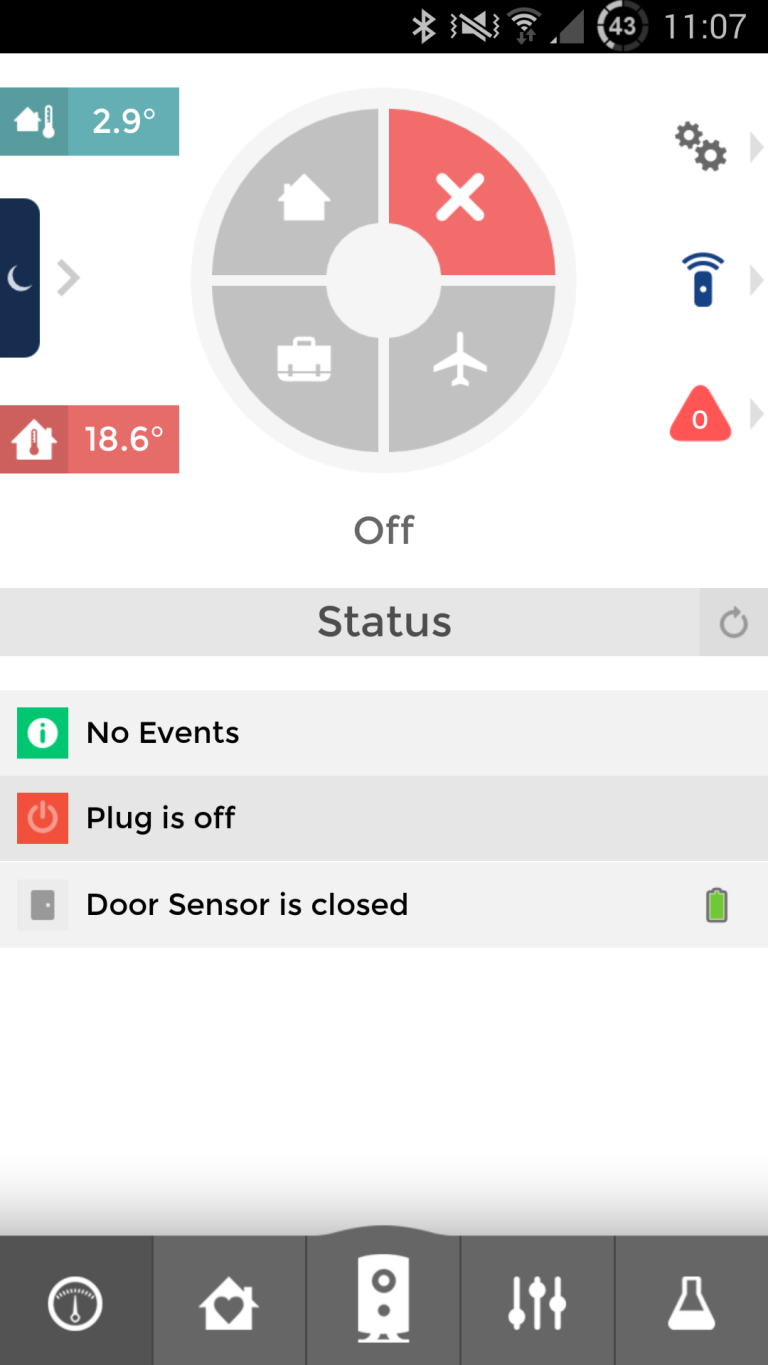Image resolution: width=768 pixels, height=1365 pixels.
Task: Open the Door Sensor is closed row
Action: (384, 904)
